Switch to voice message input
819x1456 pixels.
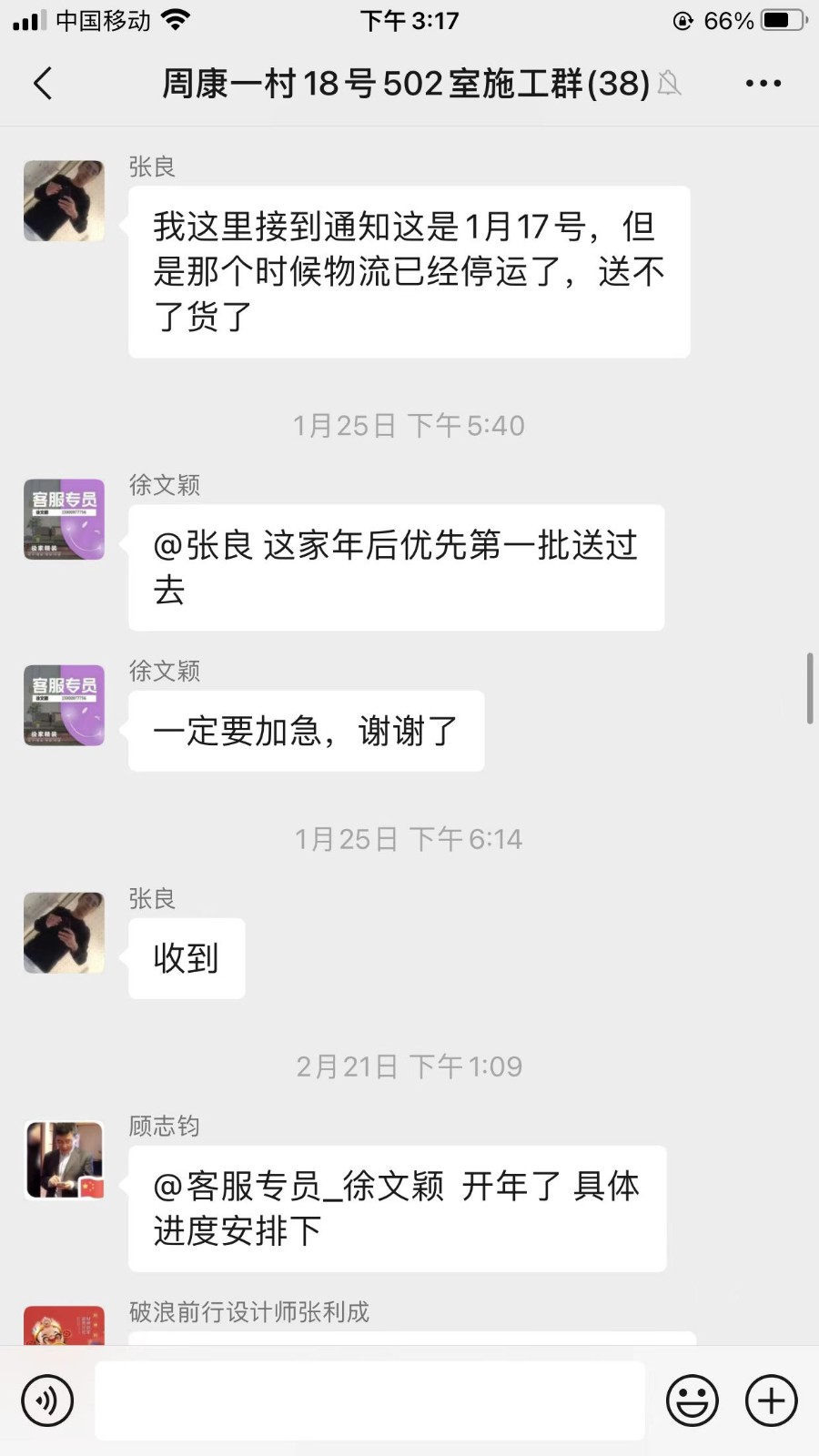coord(47,1400)
